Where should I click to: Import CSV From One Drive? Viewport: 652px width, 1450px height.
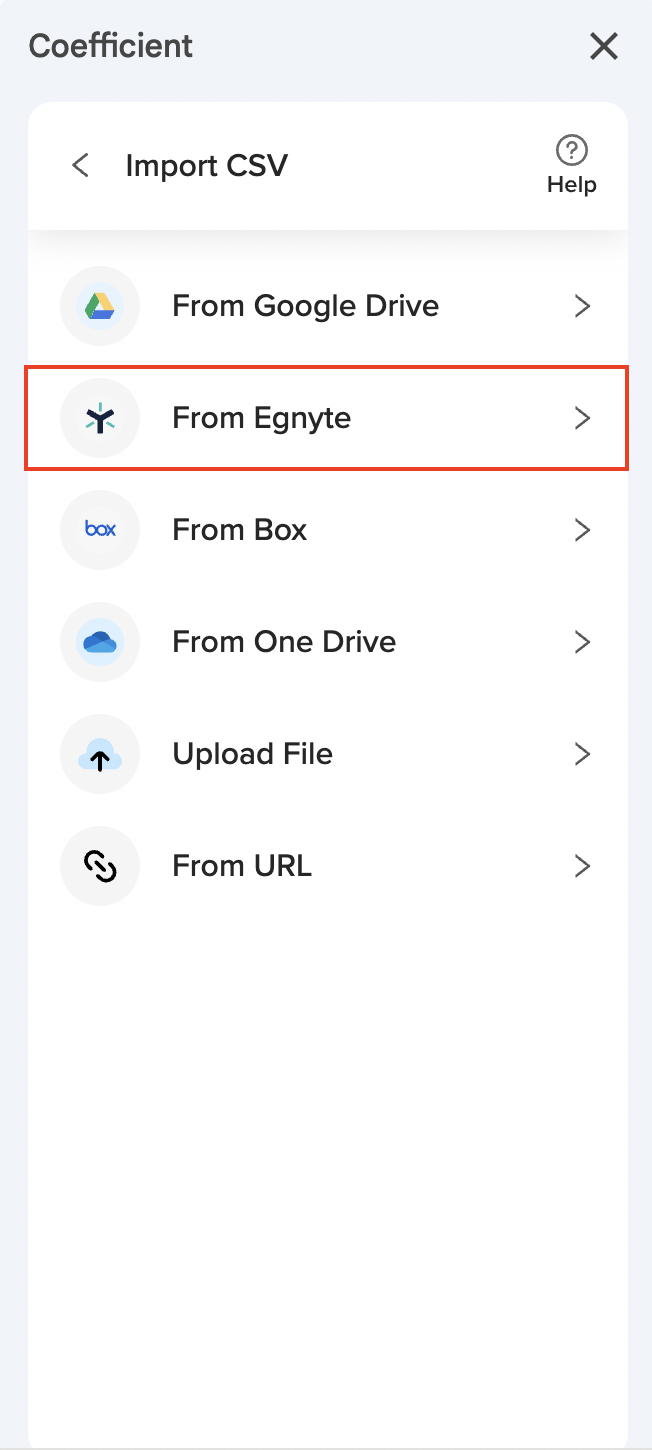(326, 642)
